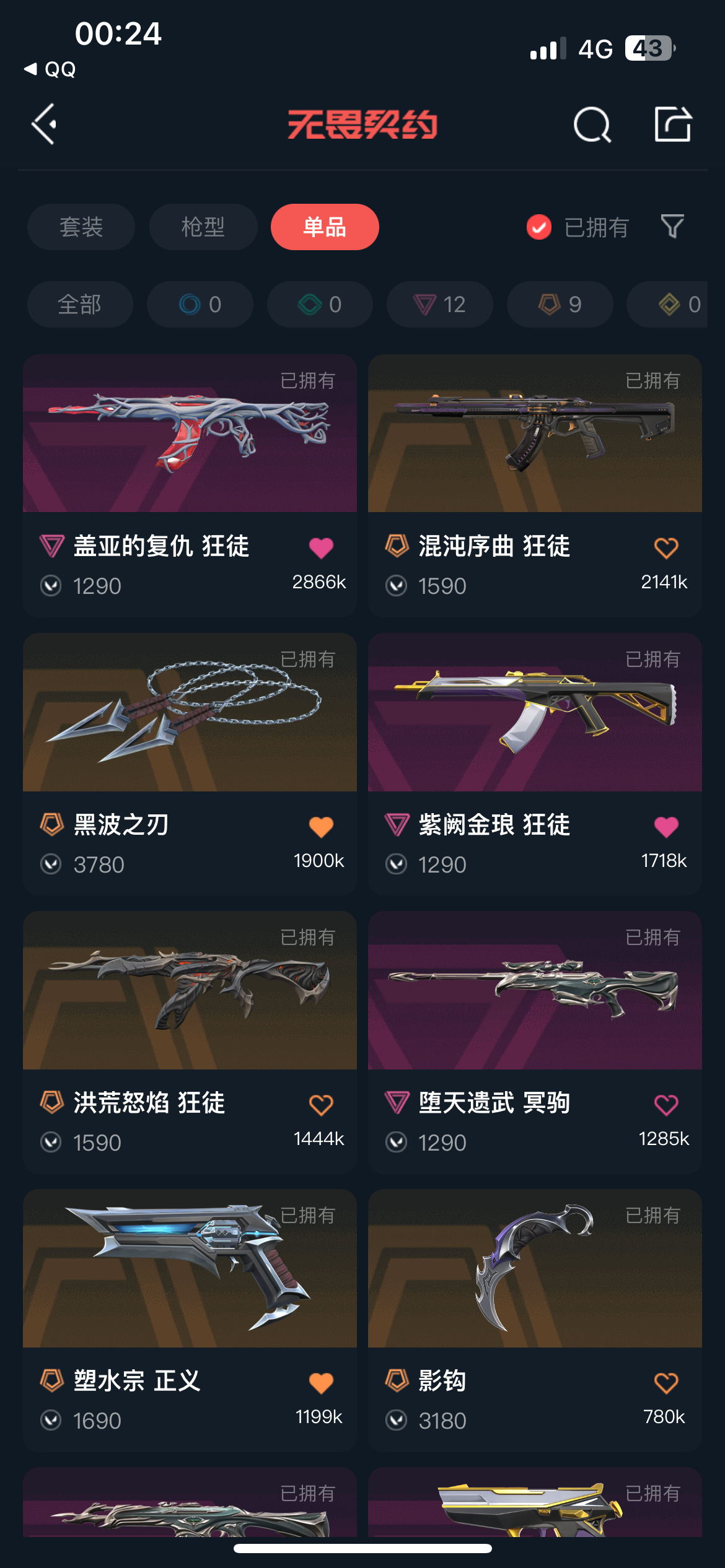Open the 盖亚的复仇 狂徒 skin card

(x=190, y=486)
